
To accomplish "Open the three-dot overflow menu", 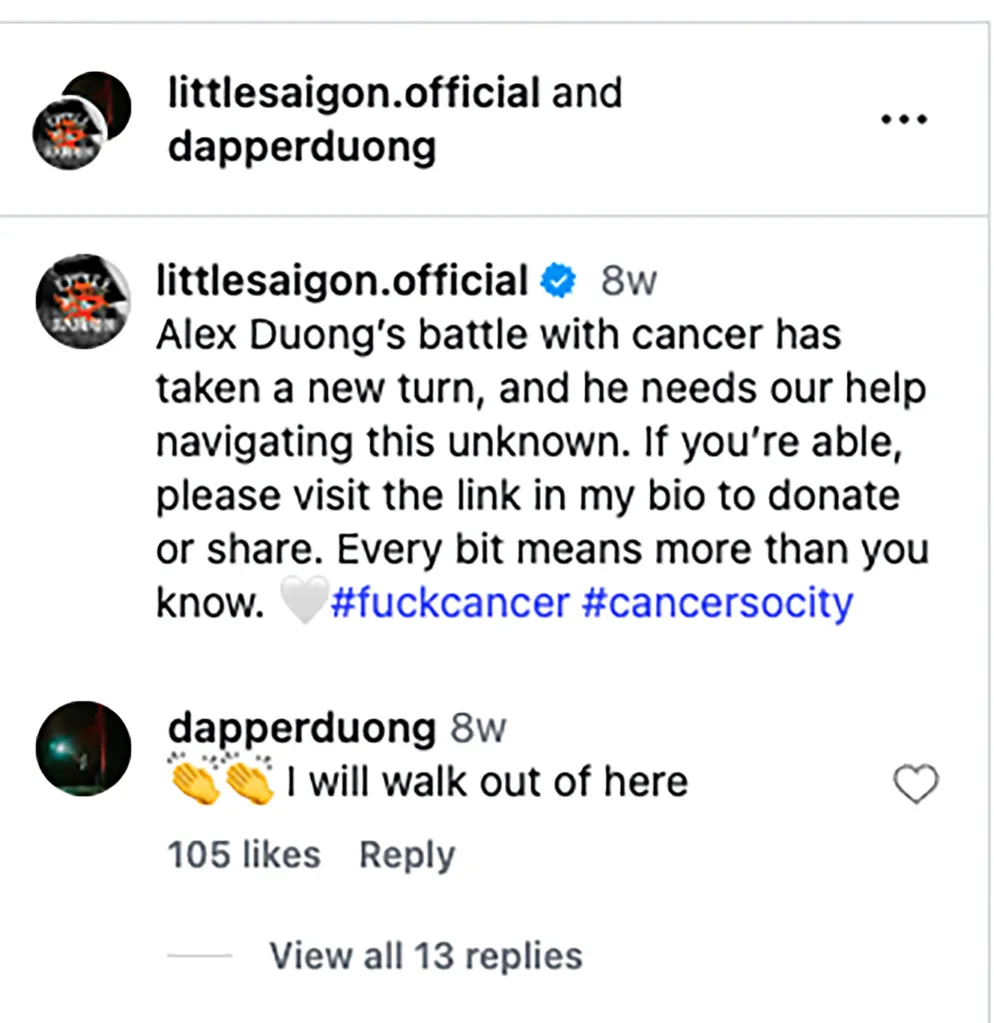I will pyautogui.click(x=904, y=120).
